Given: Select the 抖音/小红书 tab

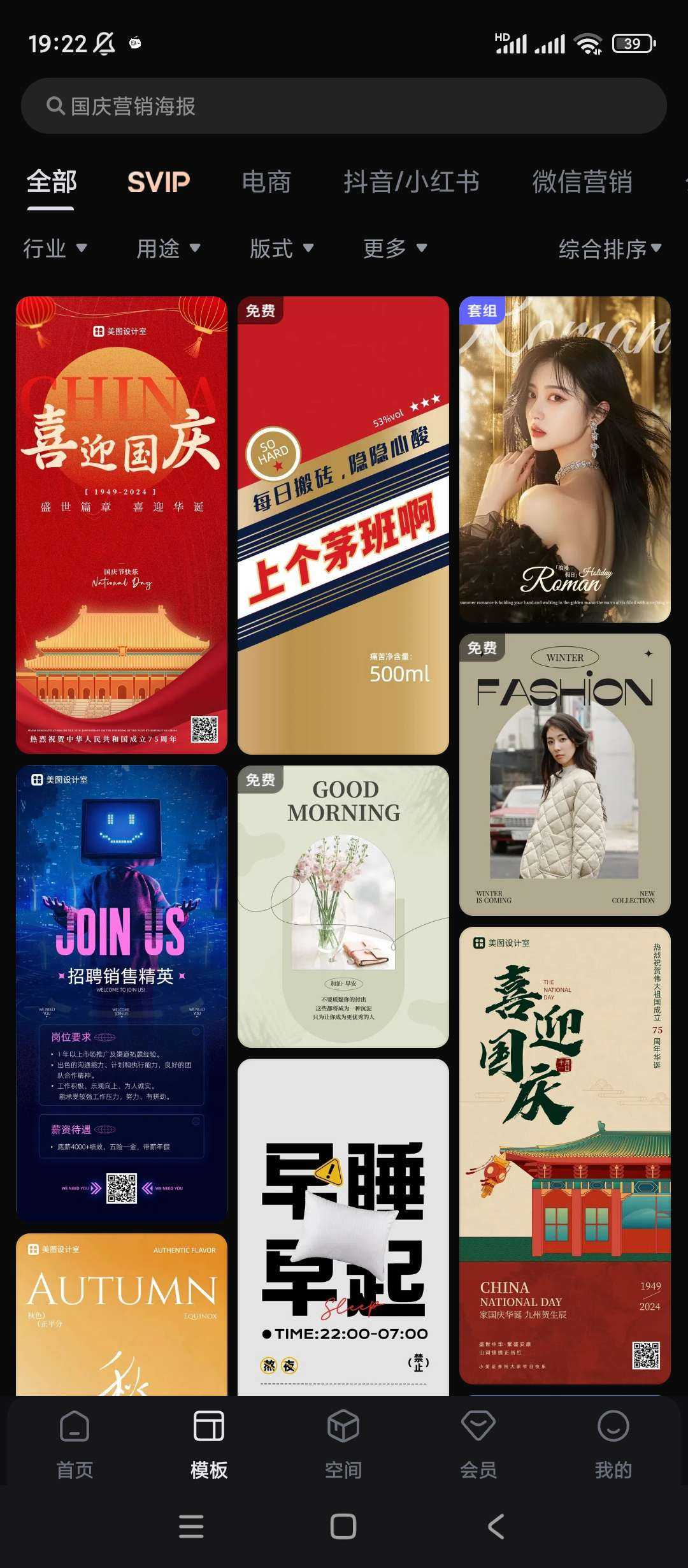Looking at the screenshot, I should (x=412, y=182).
